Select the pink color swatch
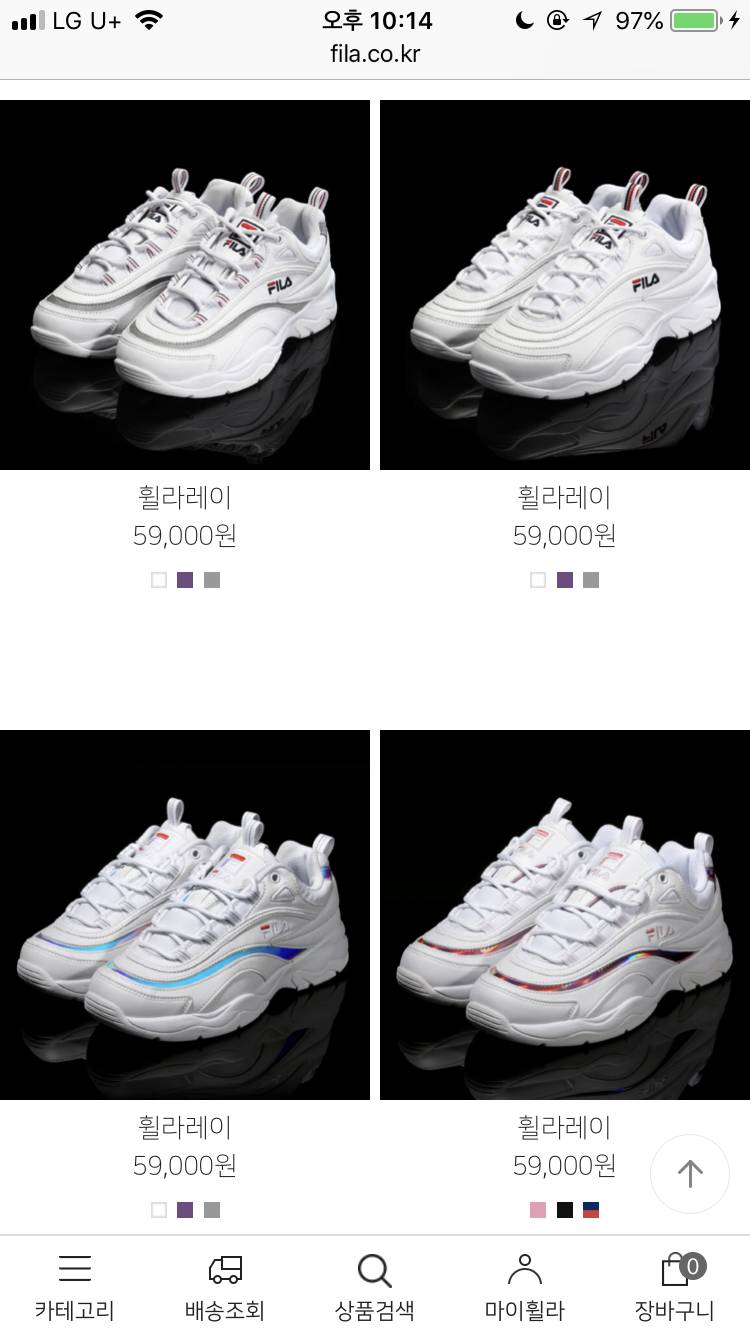The image size is (750, 1334). (x=538, y=1210)
